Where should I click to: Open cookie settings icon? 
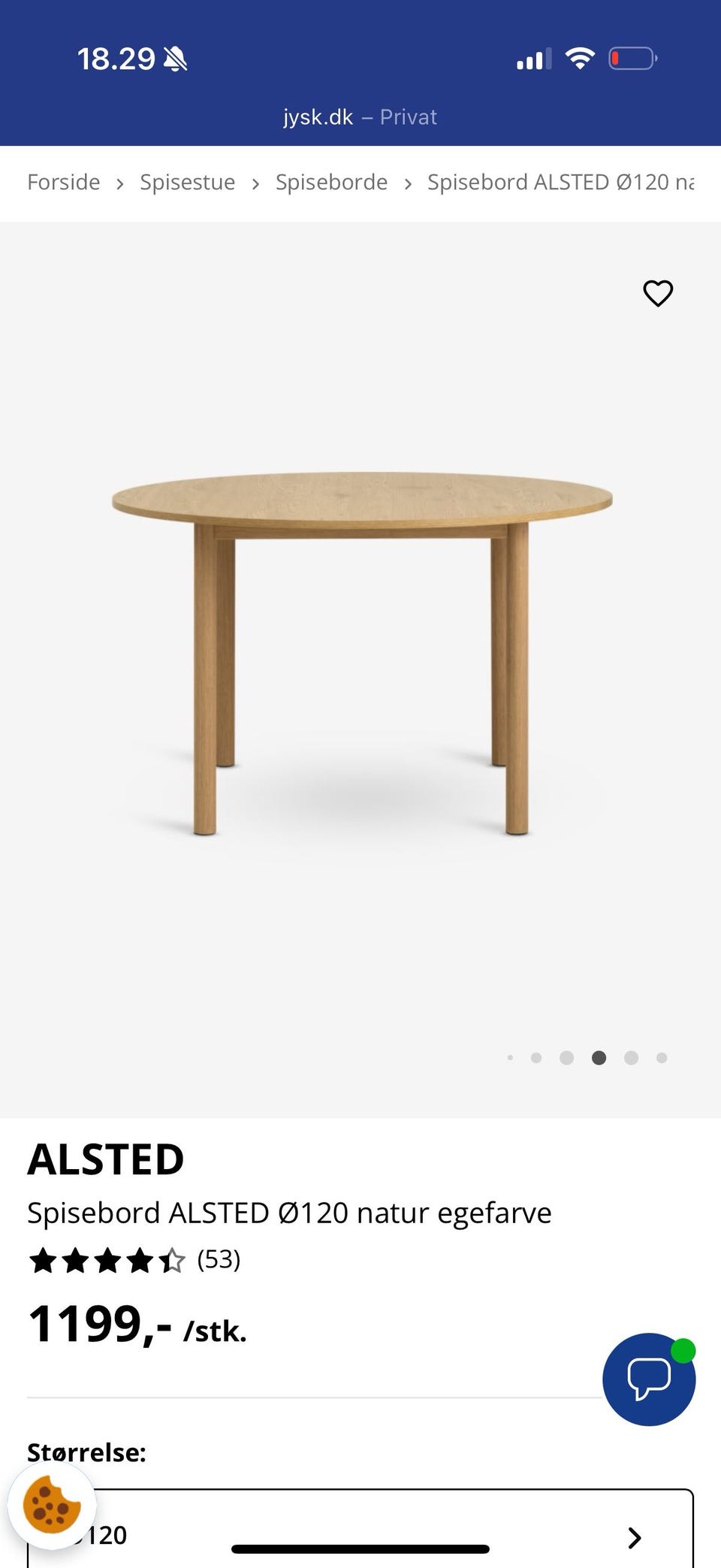[52, 1504]
